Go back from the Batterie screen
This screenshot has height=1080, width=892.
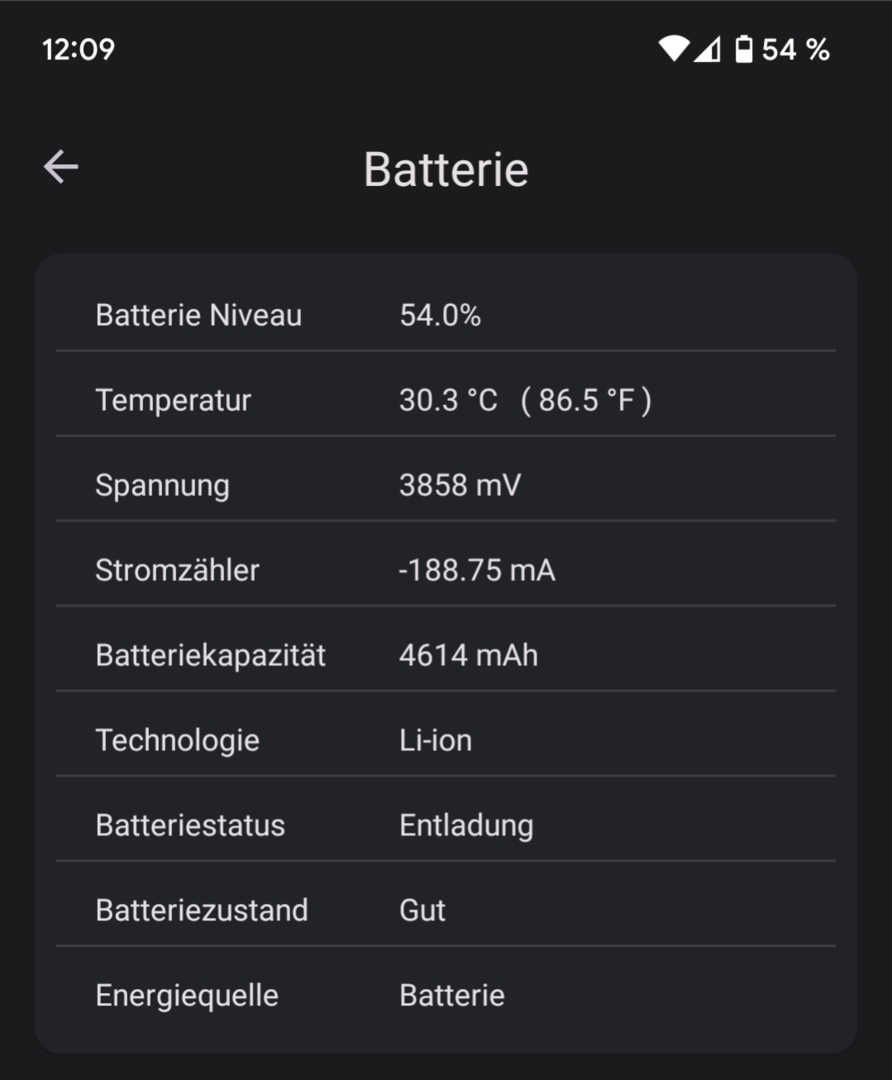(61, 167)
